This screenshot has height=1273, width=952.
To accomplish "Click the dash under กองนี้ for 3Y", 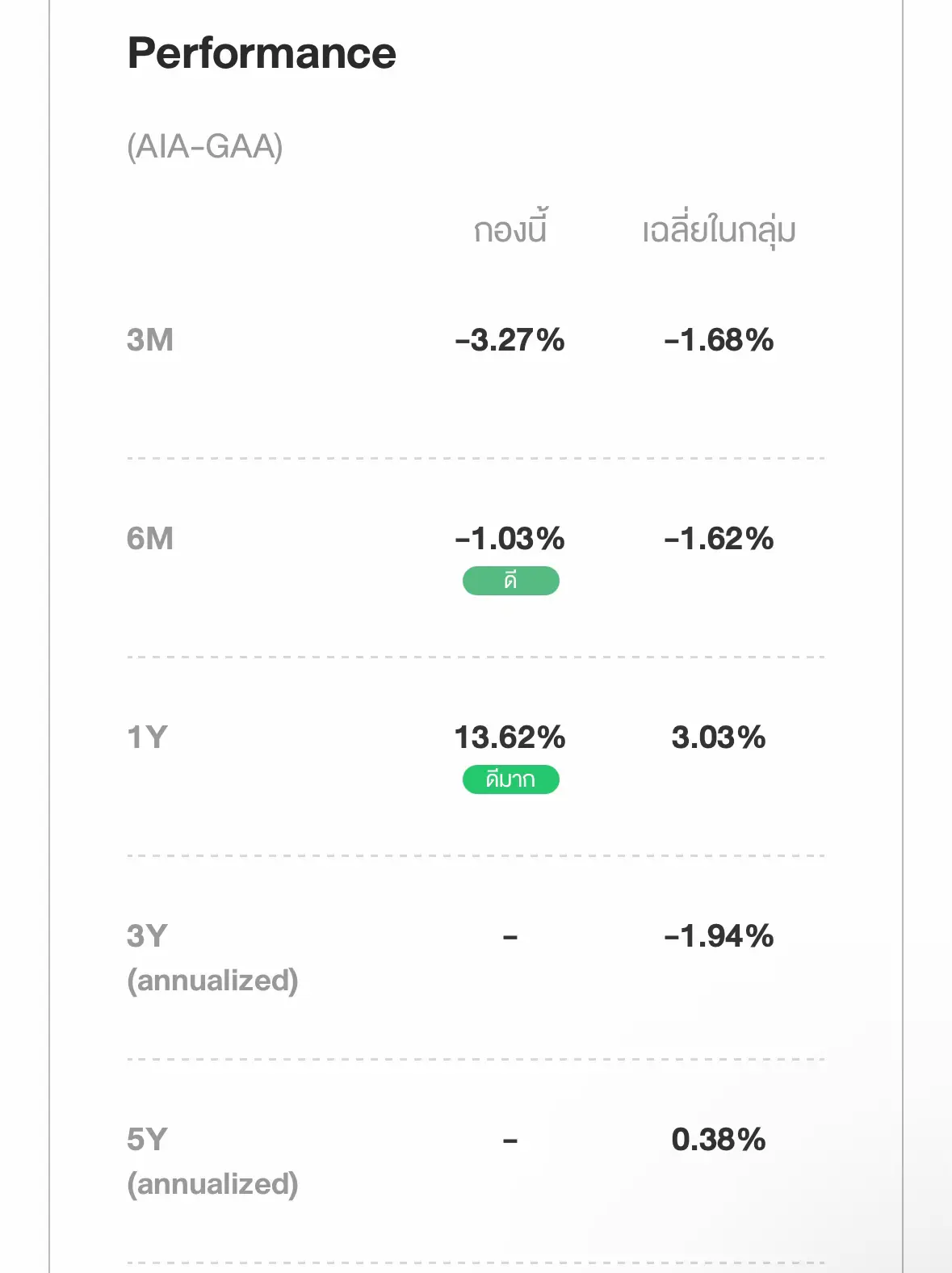I will (x=510, y=935).
